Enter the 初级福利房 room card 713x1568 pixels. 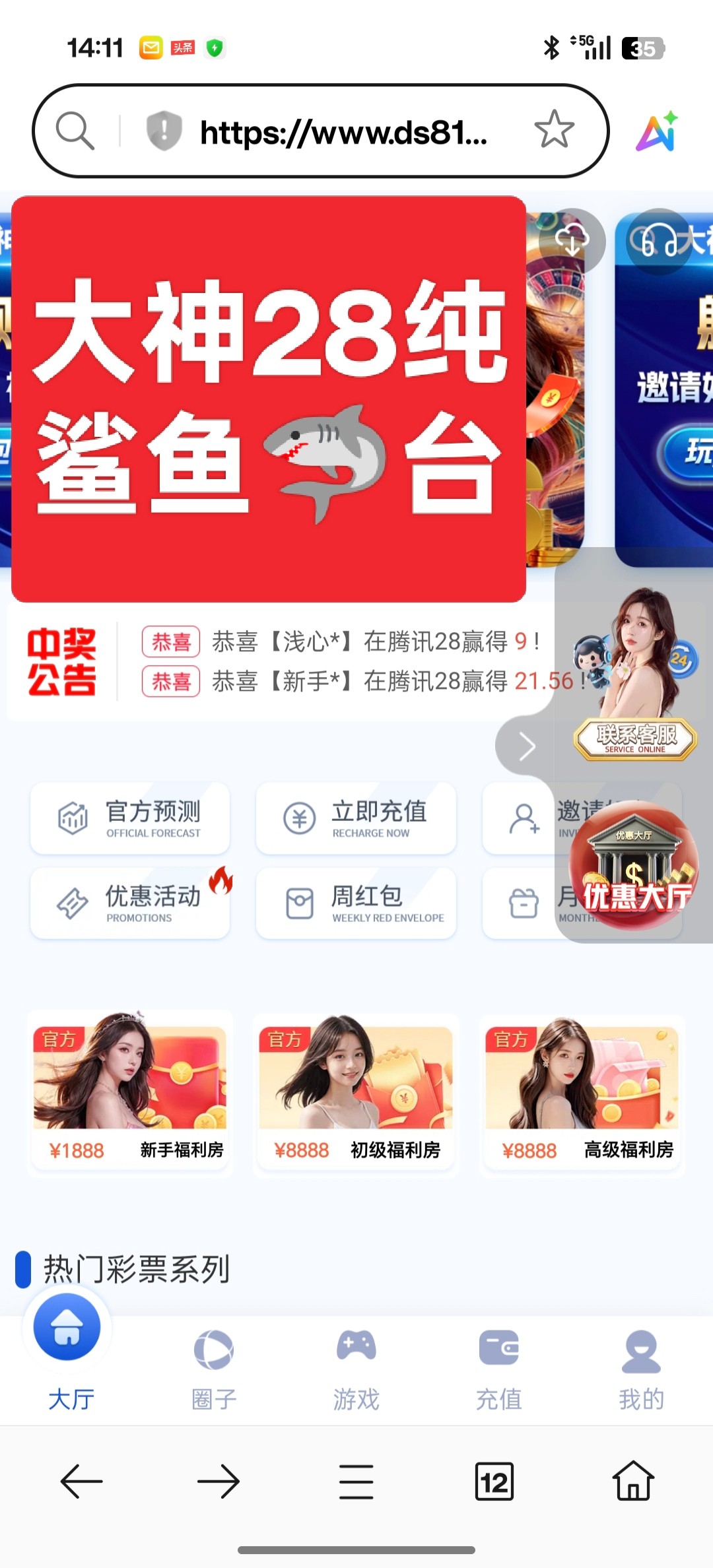coord(356,1092)
